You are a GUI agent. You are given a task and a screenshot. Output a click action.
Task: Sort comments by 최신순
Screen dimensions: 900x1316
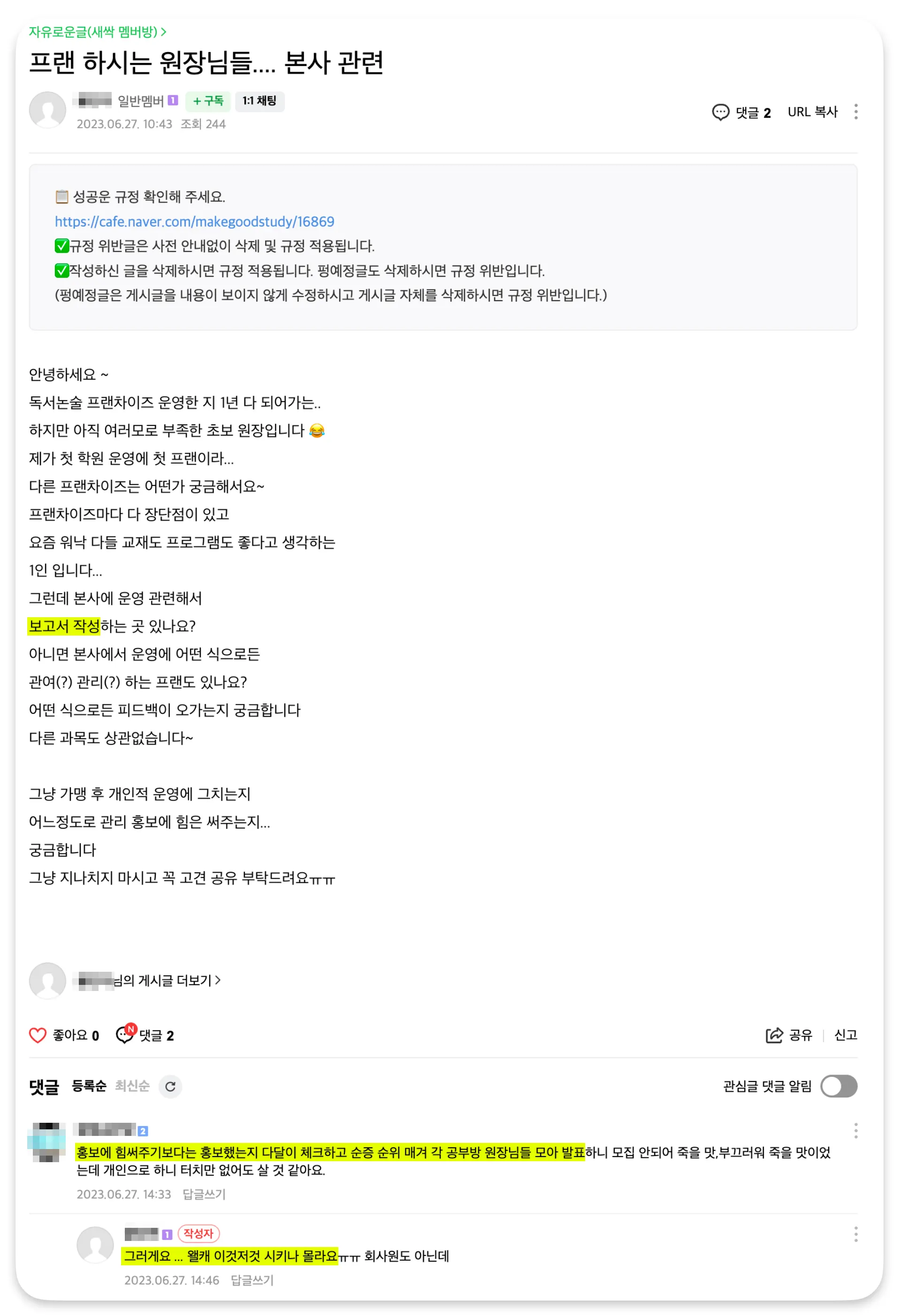tap(132, 1087)
